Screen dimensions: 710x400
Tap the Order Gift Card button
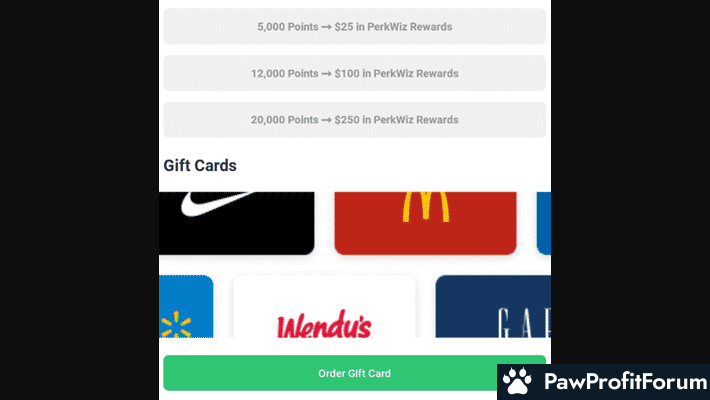(x=354, y=373)
